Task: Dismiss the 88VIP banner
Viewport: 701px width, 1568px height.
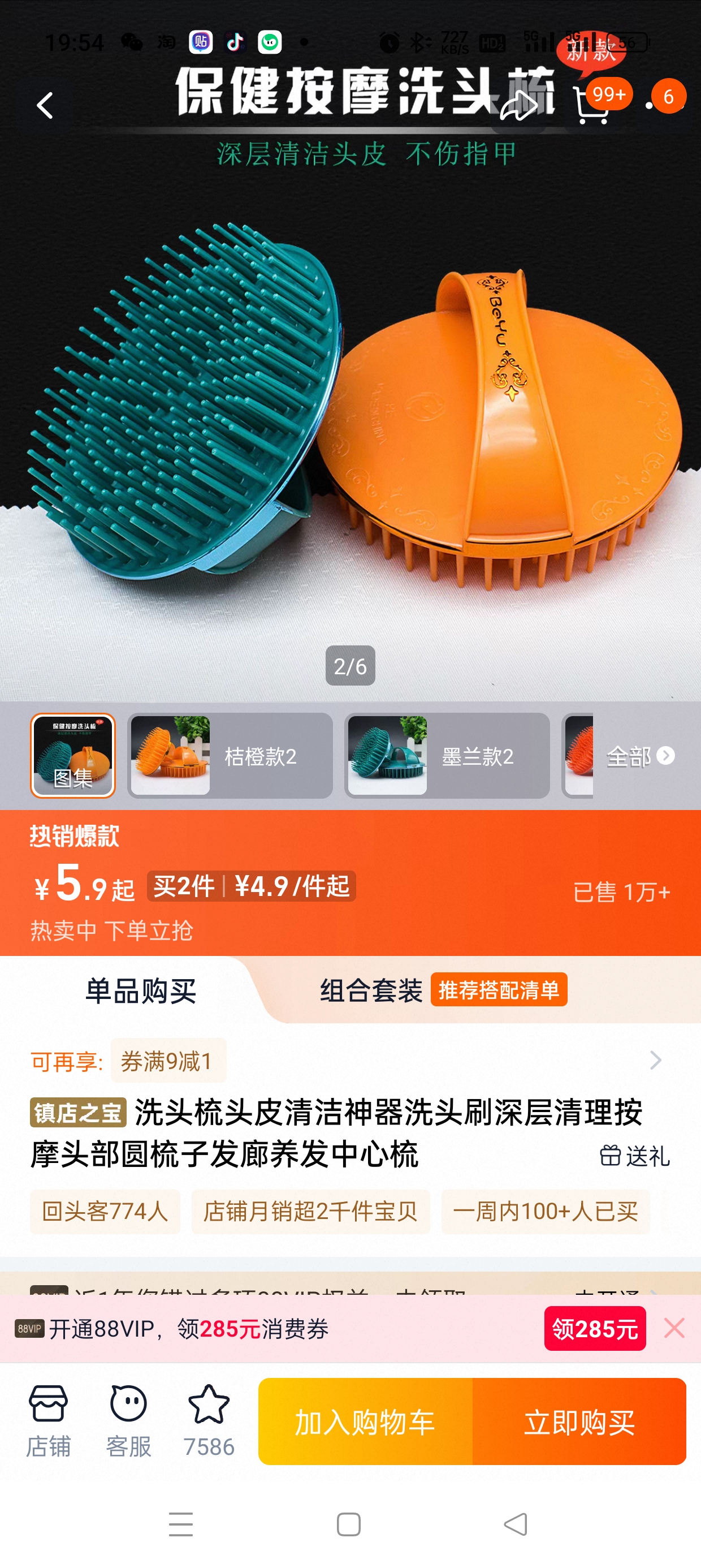Action: point(674,1328)
